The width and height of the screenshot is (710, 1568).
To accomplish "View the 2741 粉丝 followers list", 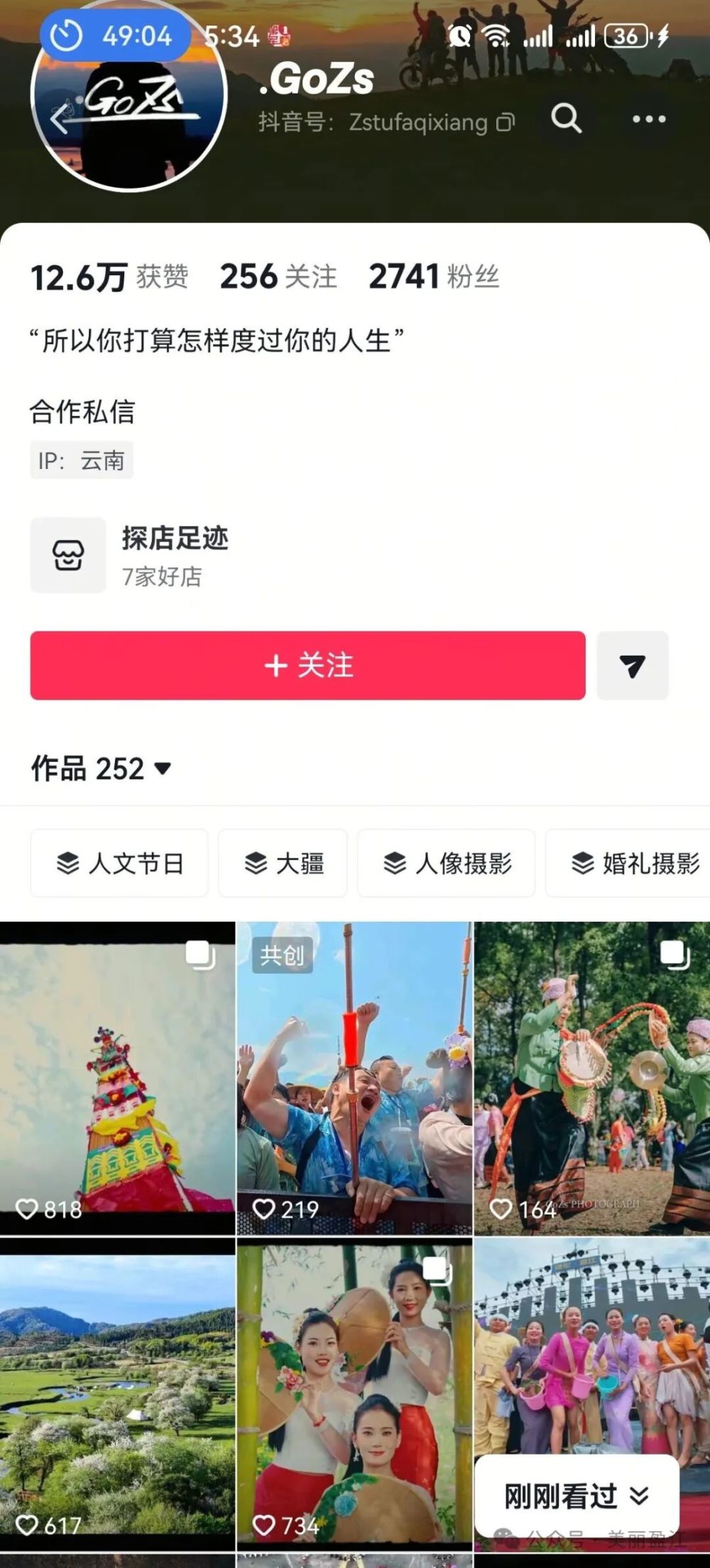I will [x=434, y=277].
